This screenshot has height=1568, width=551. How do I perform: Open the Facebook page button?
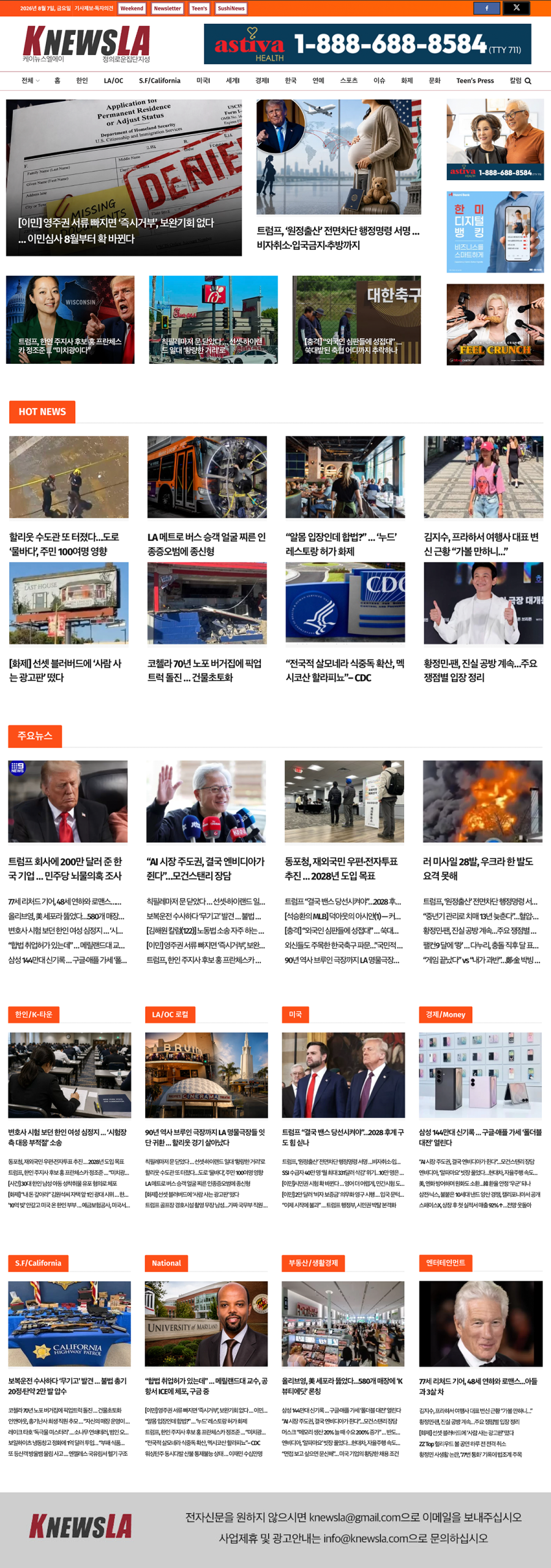click(x=487, y=8)
